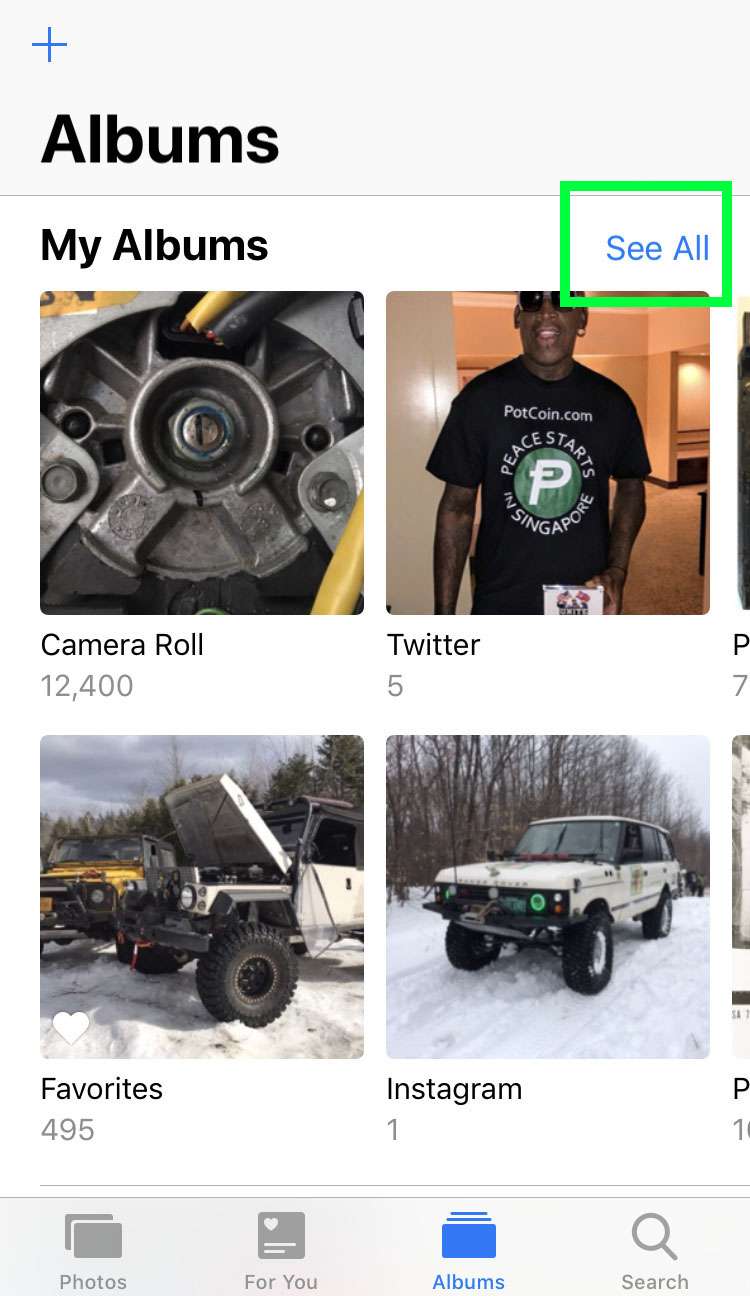Open the Instagram album

click(547, 897)
